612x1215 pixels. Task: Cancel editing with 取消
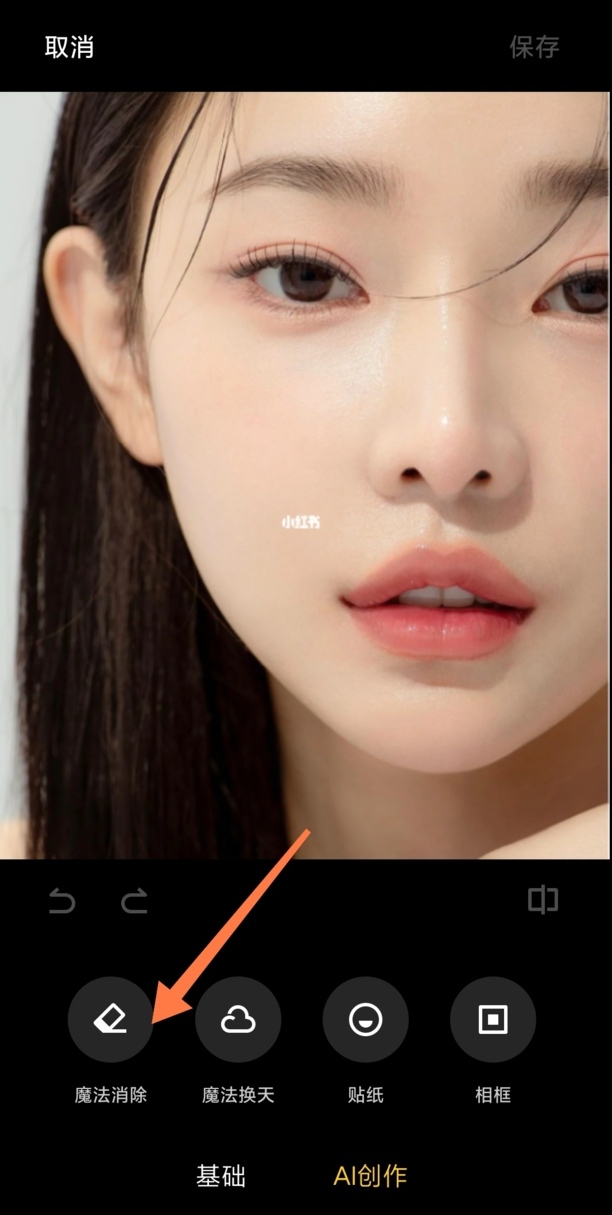click(69, 47)
